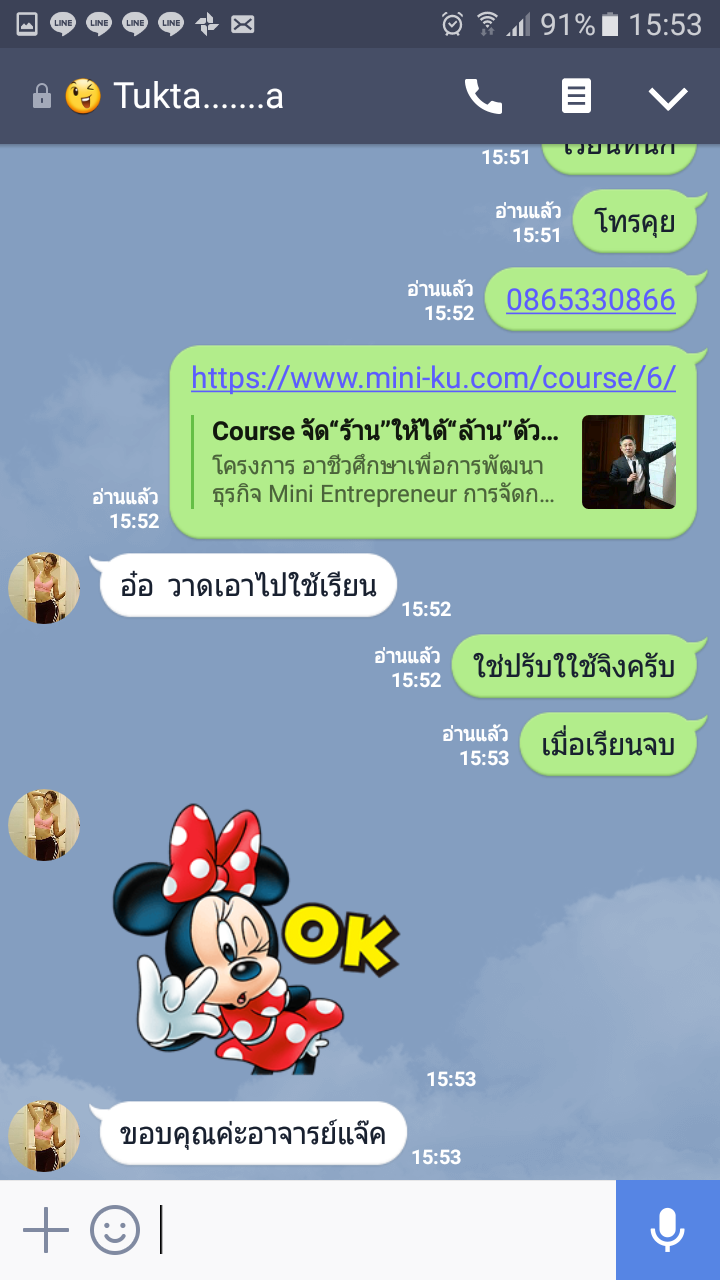Viewport: 720px width, 1280px height.
Task: Open the emoji and sticker picker
Action: (115, 1230)
